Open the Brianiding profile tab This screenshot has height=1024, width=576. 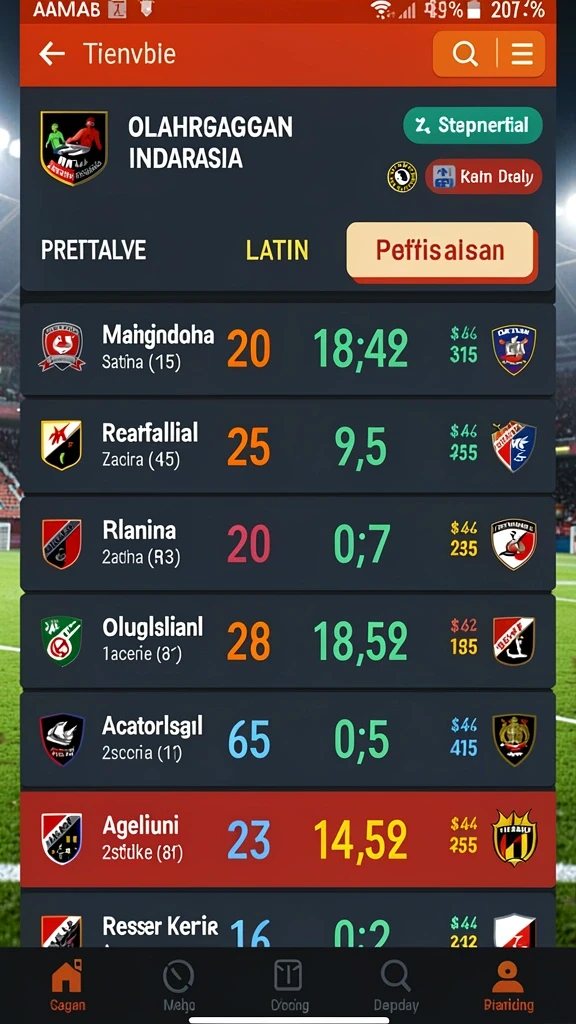(509, 985)
